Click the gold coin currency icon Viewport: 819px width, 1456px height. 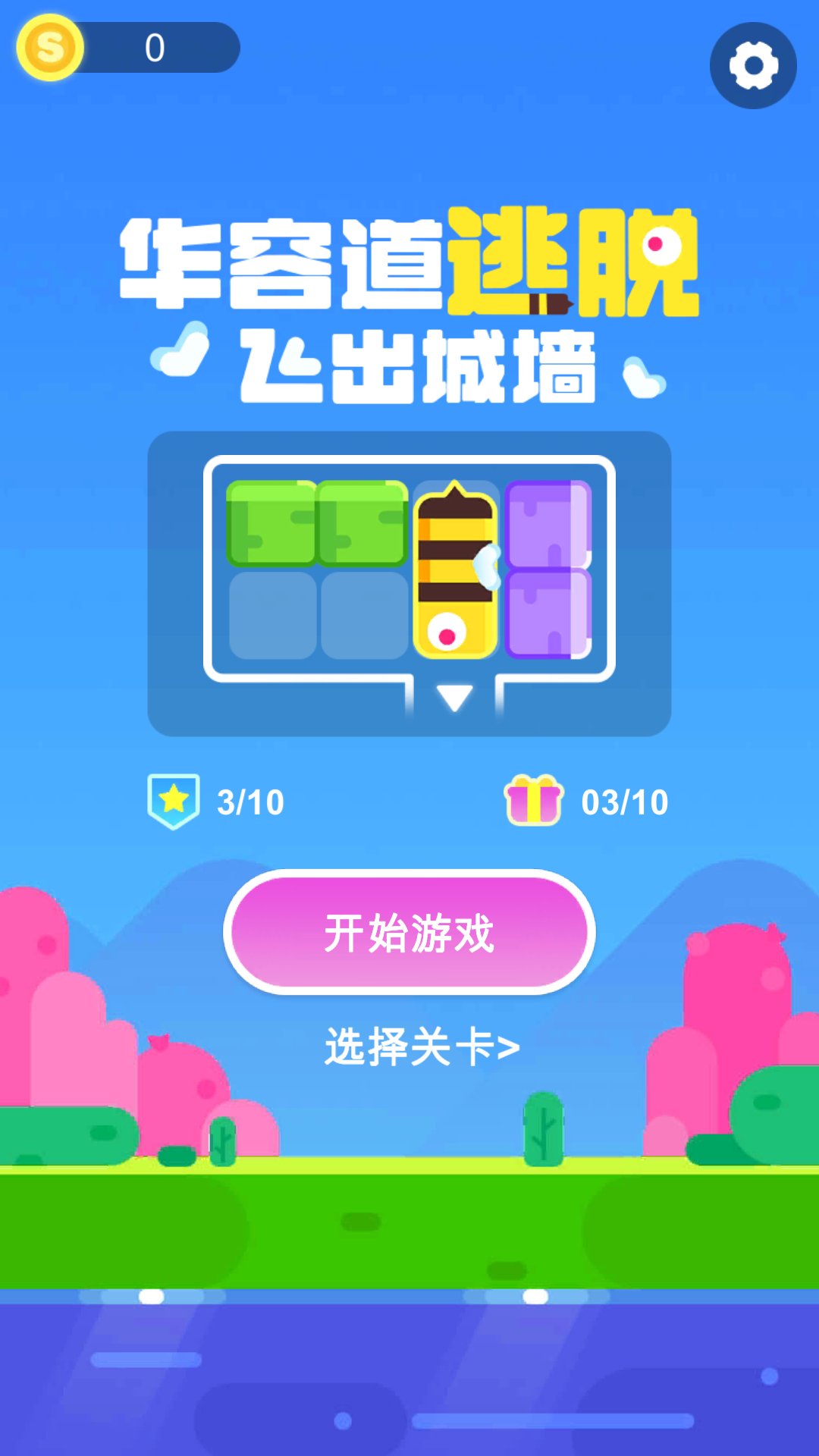pos(49,47)
